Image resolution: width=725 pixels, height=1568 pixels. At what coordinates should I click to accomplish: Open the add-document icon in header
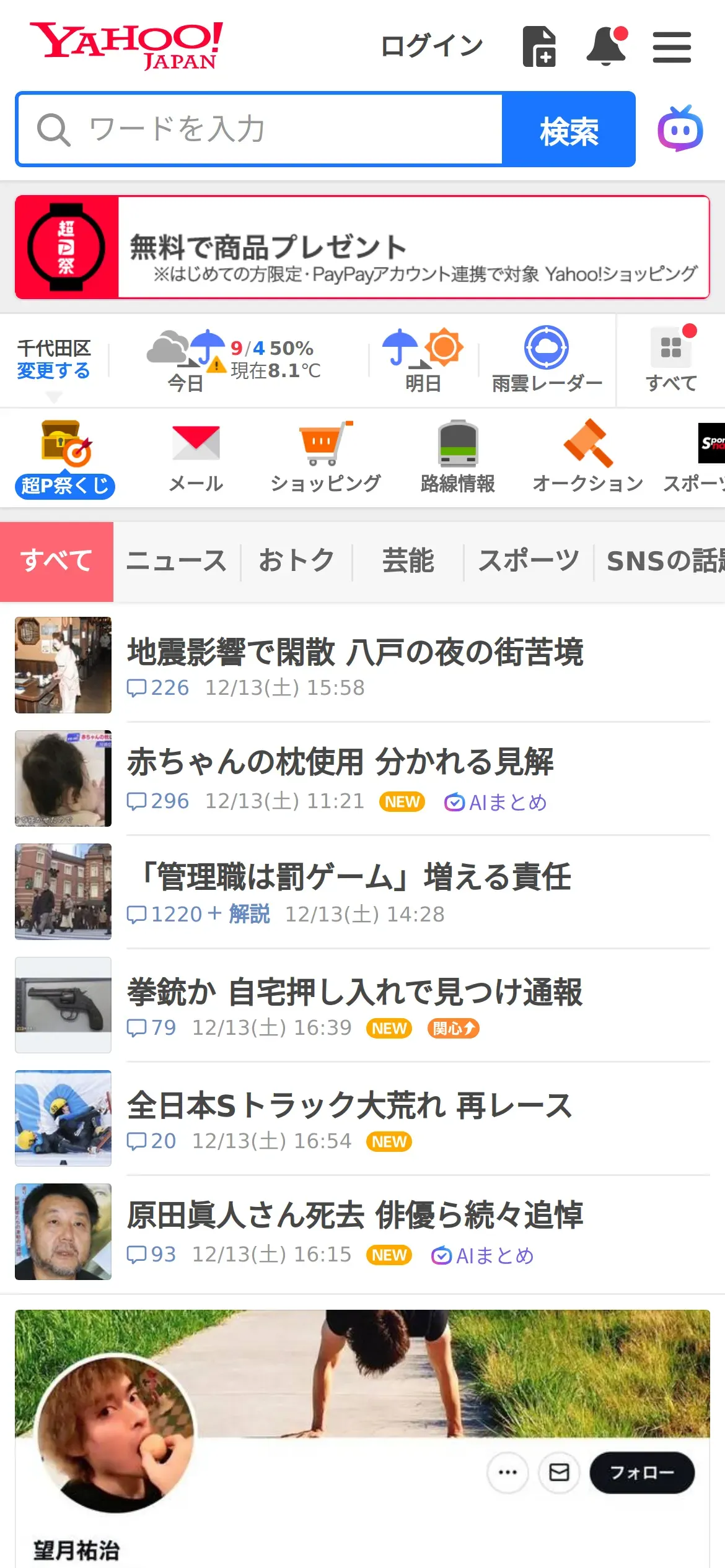539,46
